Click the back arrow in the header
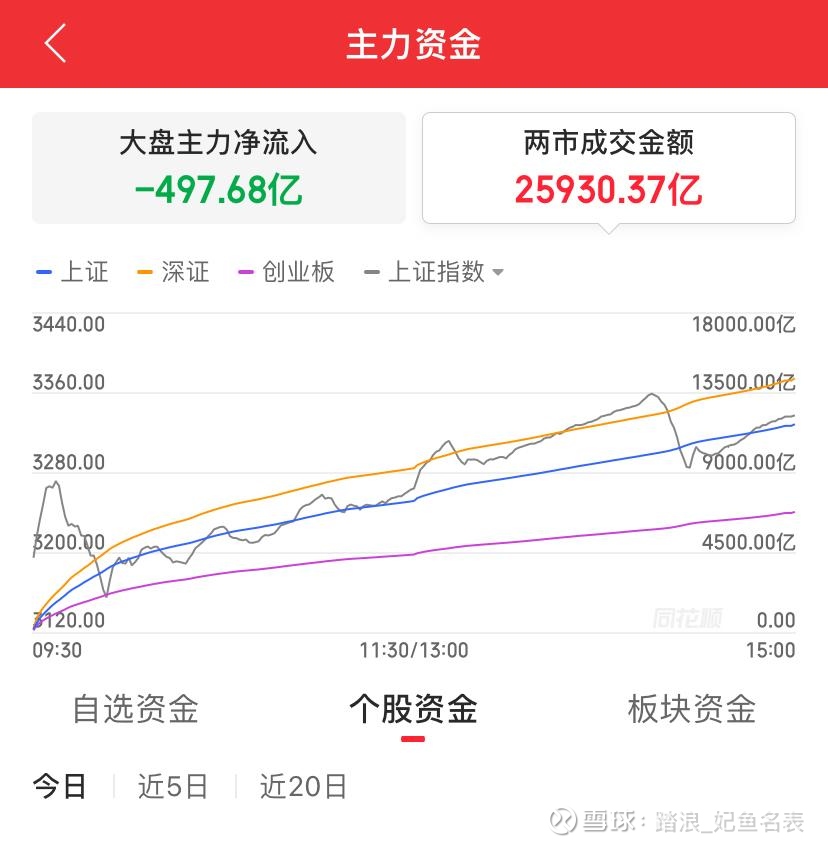Screen dimensions: 828x847 55,45
